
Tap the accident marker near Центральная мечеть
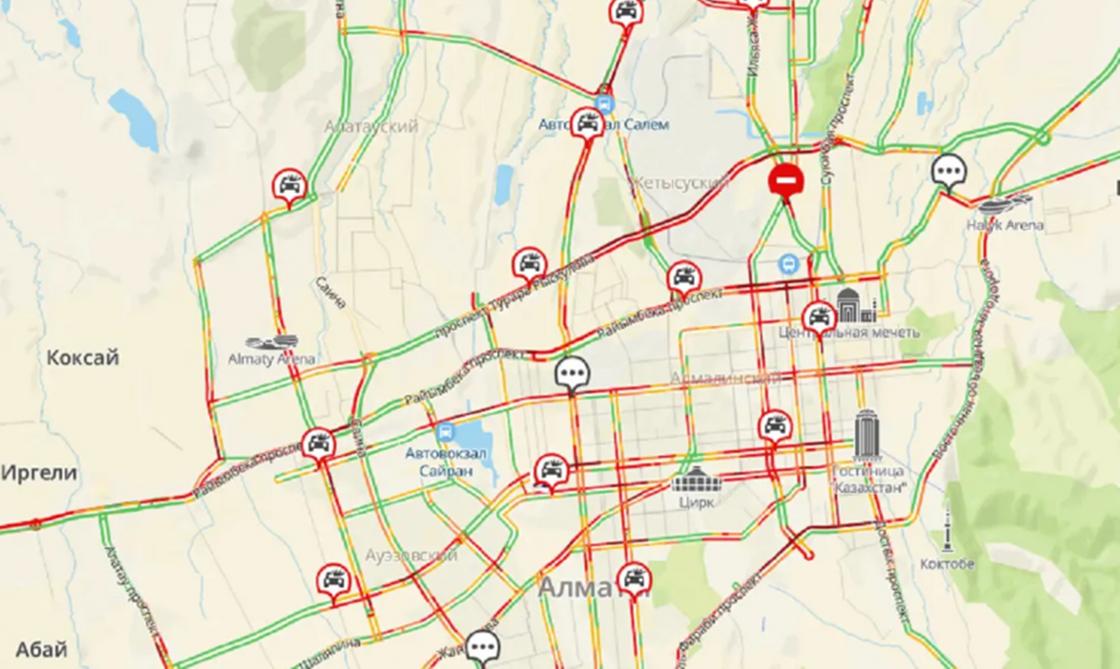819,319
